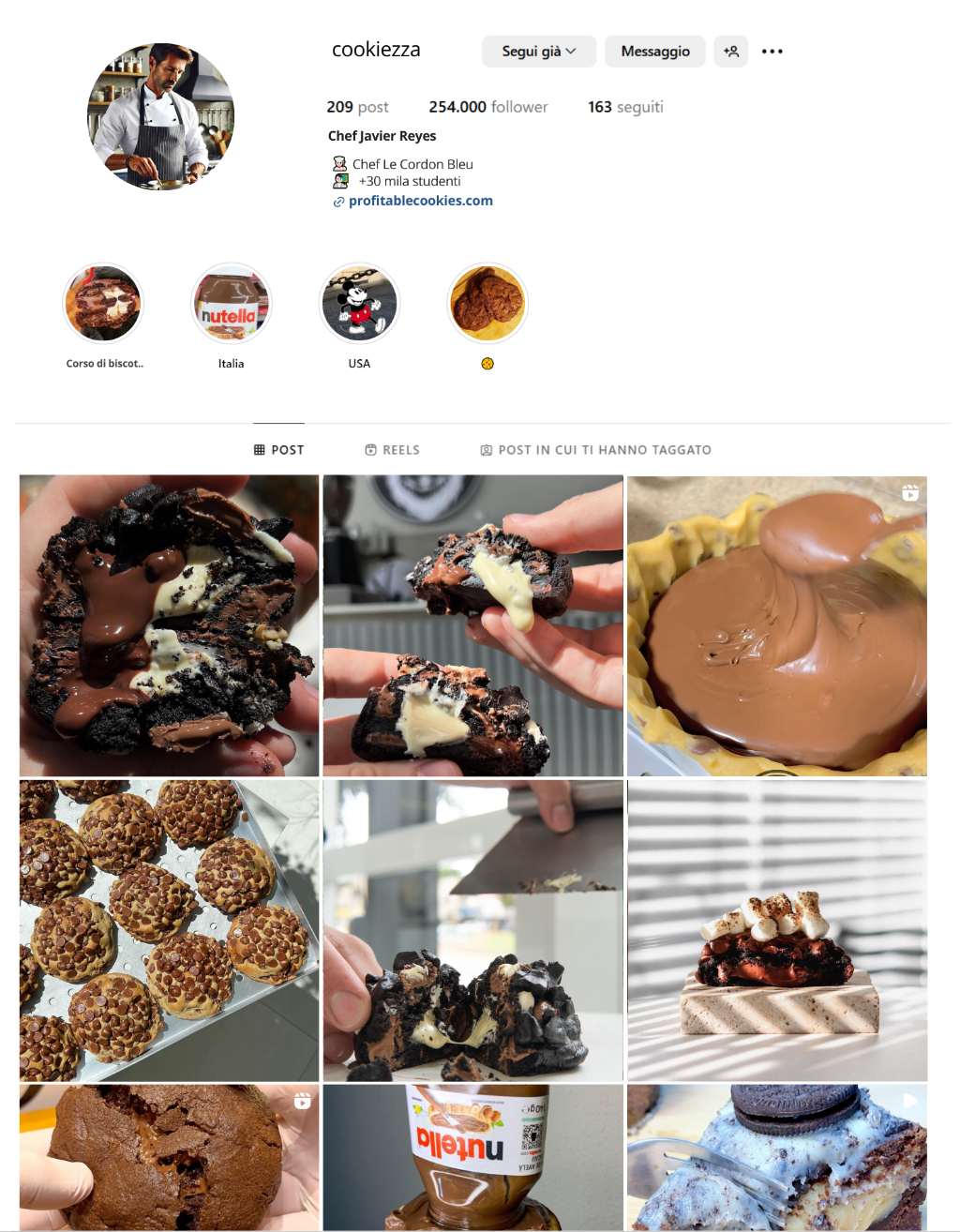This screenshot has width=960, height=1232.
Task: Open the tray of chocolate chip cookies post
Action: (x=169, y=930)
